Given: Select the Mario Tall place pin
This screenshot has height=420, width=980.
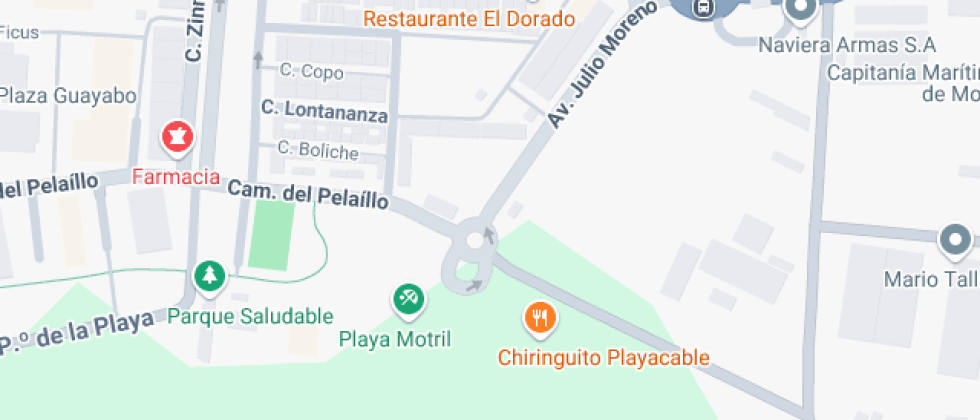Looking at the screenshot, I should point(955,241).
